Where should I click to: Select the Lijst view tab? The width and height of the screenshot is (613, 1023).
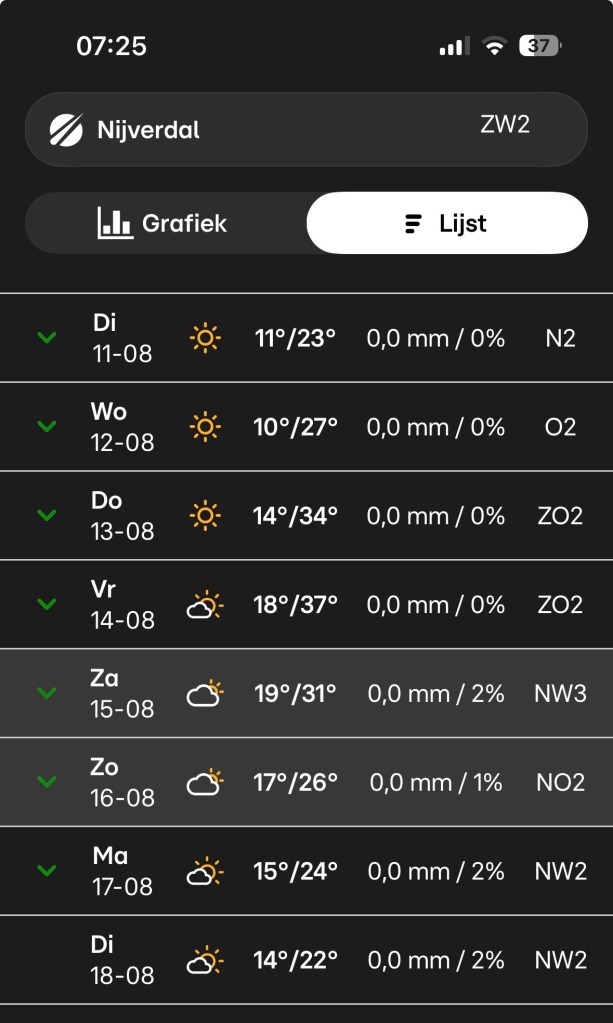447,223
